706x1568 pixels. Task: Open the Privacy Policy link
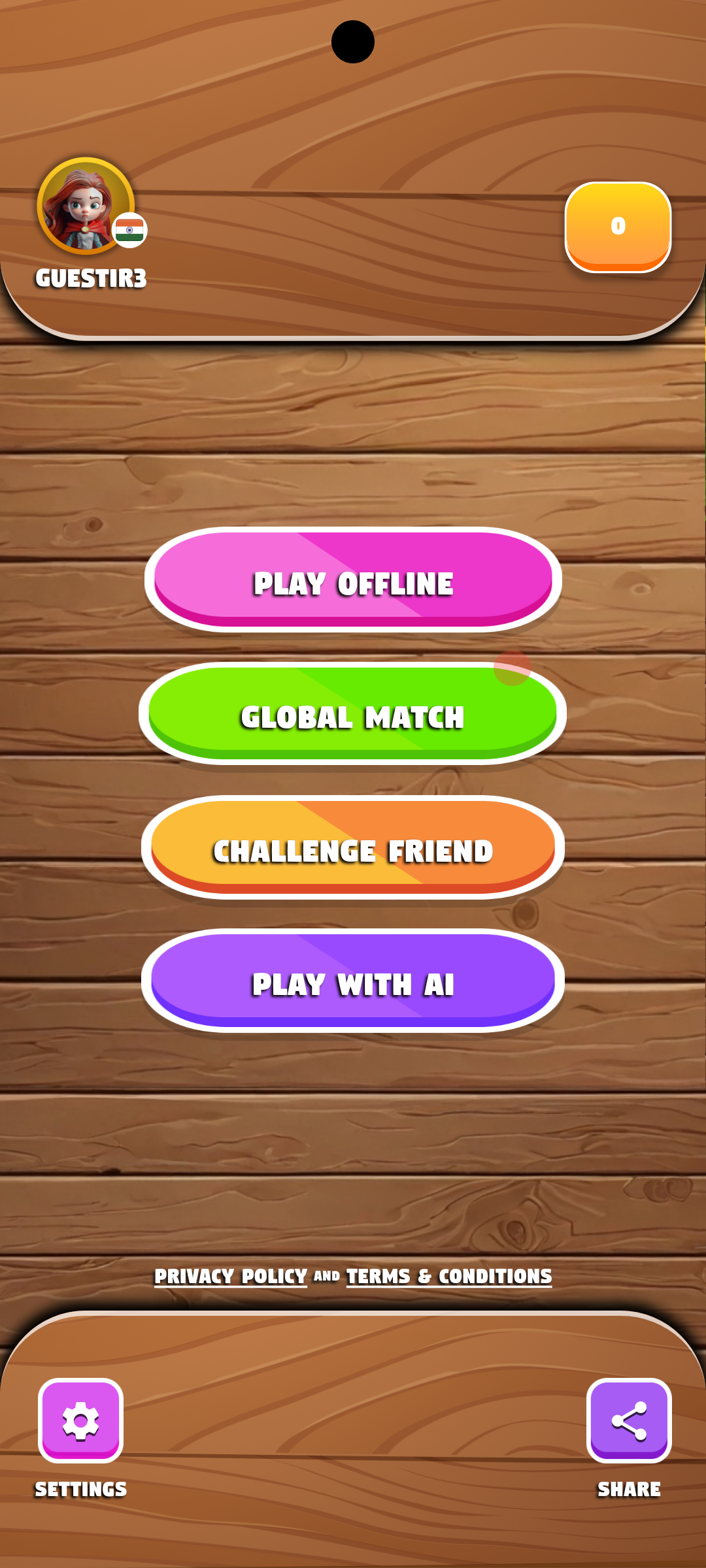point(231,1276)
